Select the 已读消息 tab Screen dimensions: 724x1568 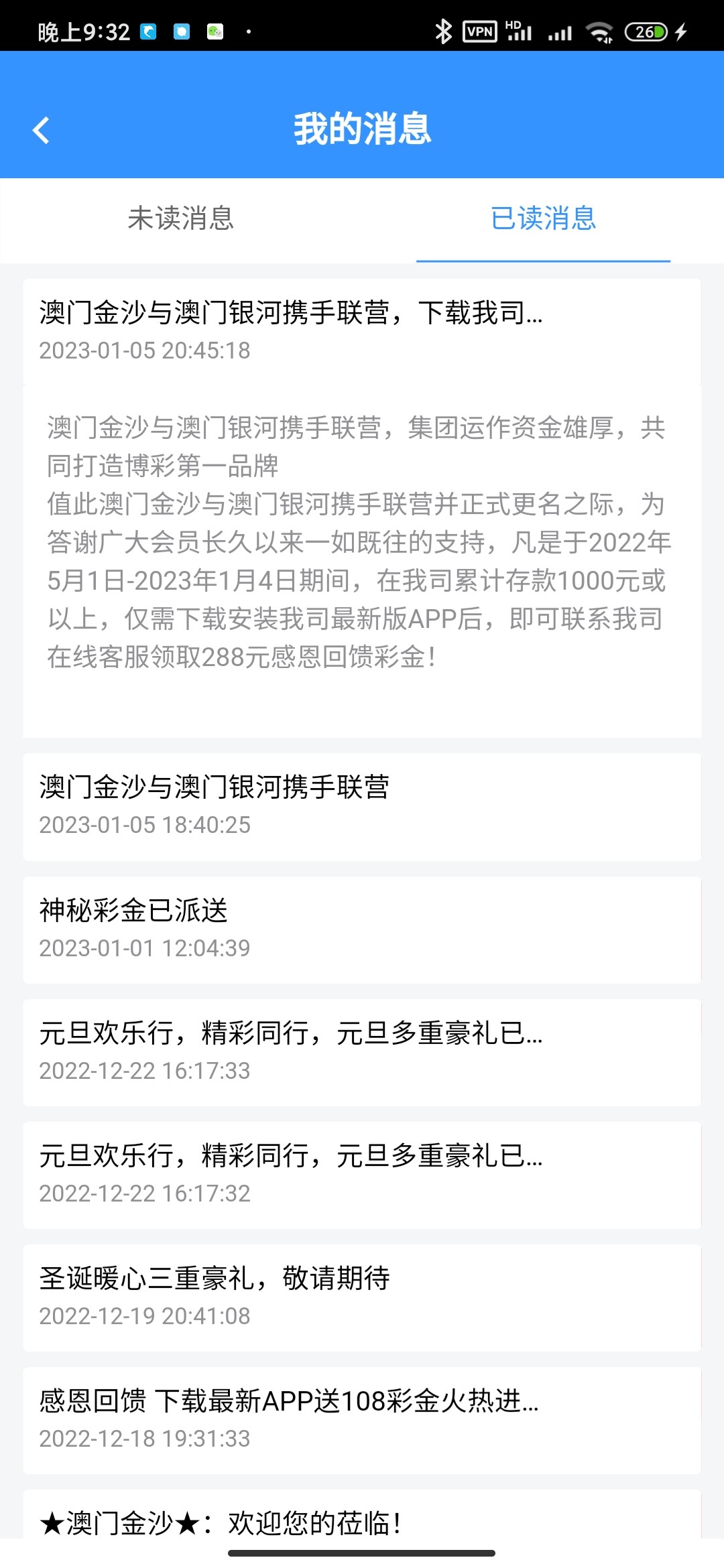[x=543, y=218]
